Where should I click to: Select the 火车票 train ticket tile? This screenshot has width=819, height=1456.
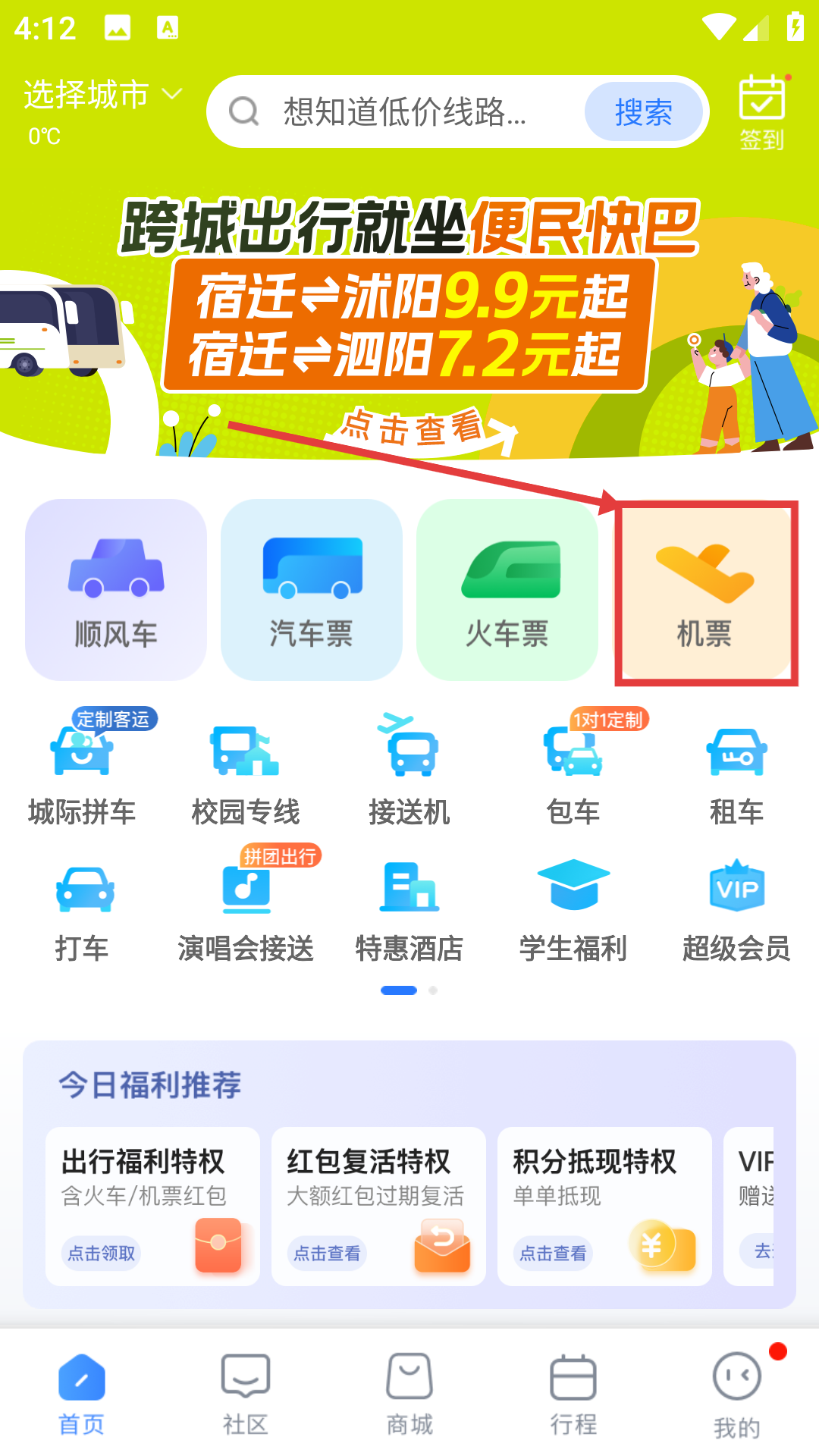[507, 590]
